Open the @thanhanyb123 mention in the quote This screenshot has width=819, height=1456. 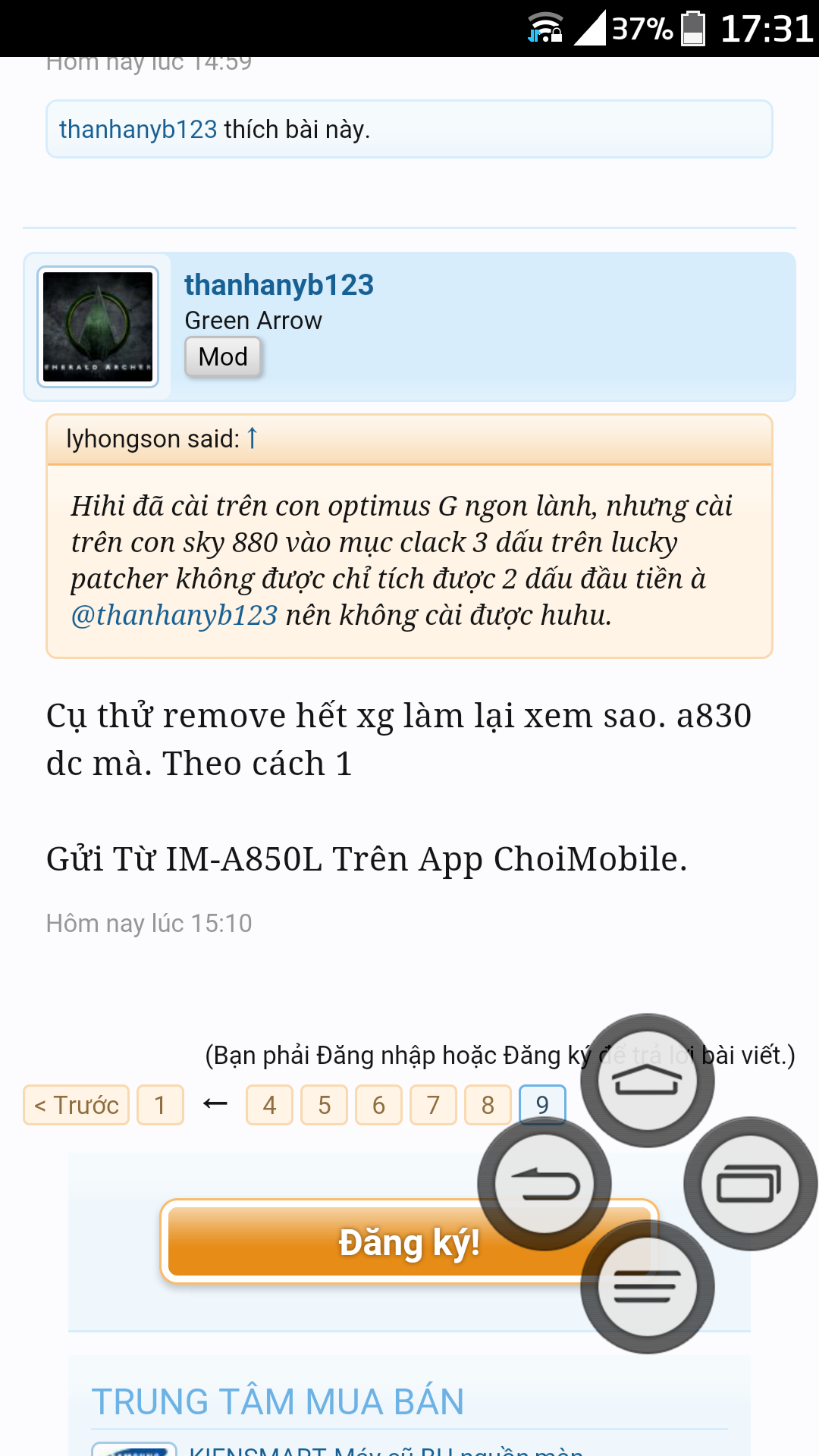[x=174, y=615]
